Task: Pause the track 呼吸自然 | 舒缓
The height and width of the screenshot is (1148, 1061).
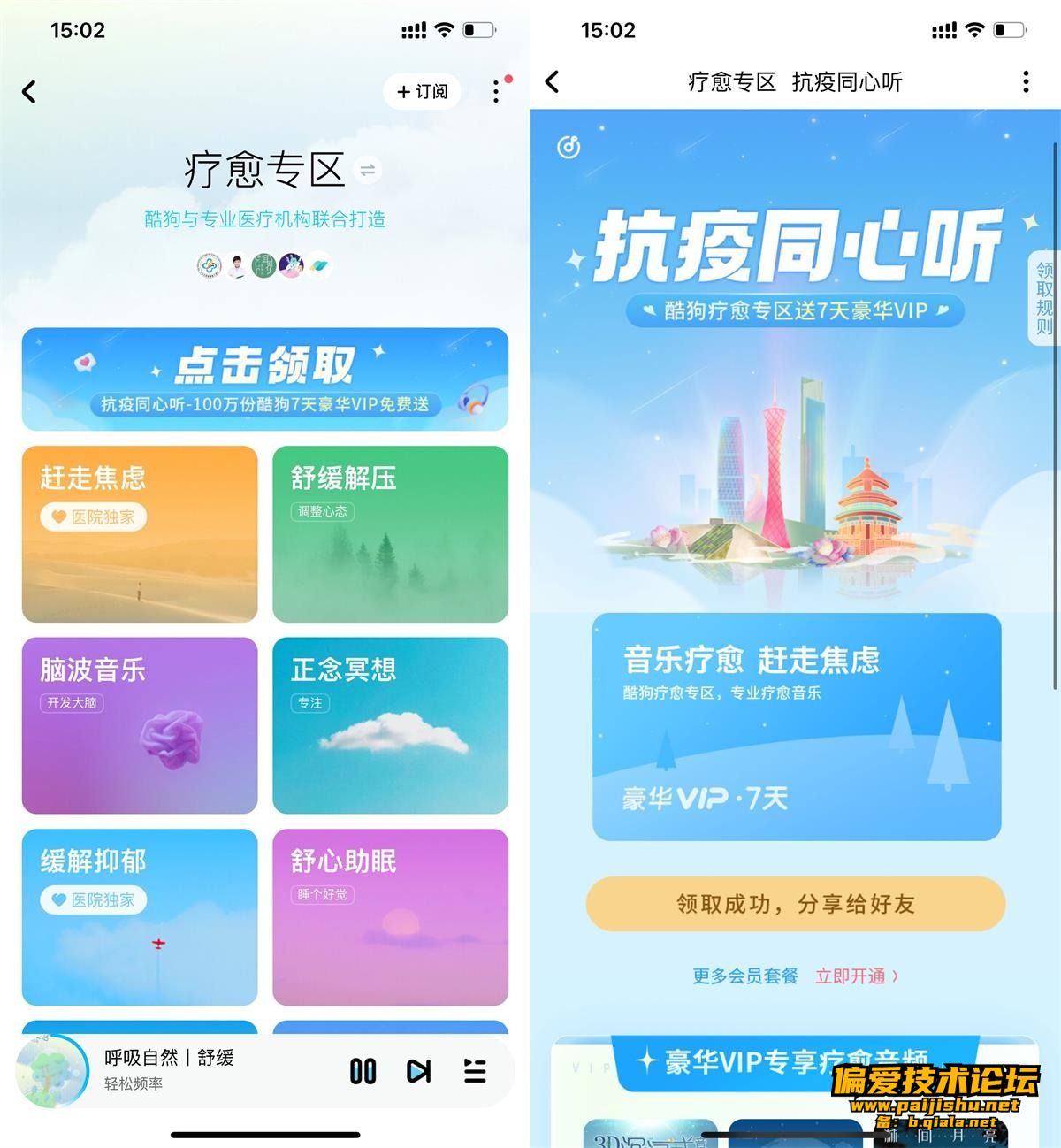Action: click(363, 1071)
